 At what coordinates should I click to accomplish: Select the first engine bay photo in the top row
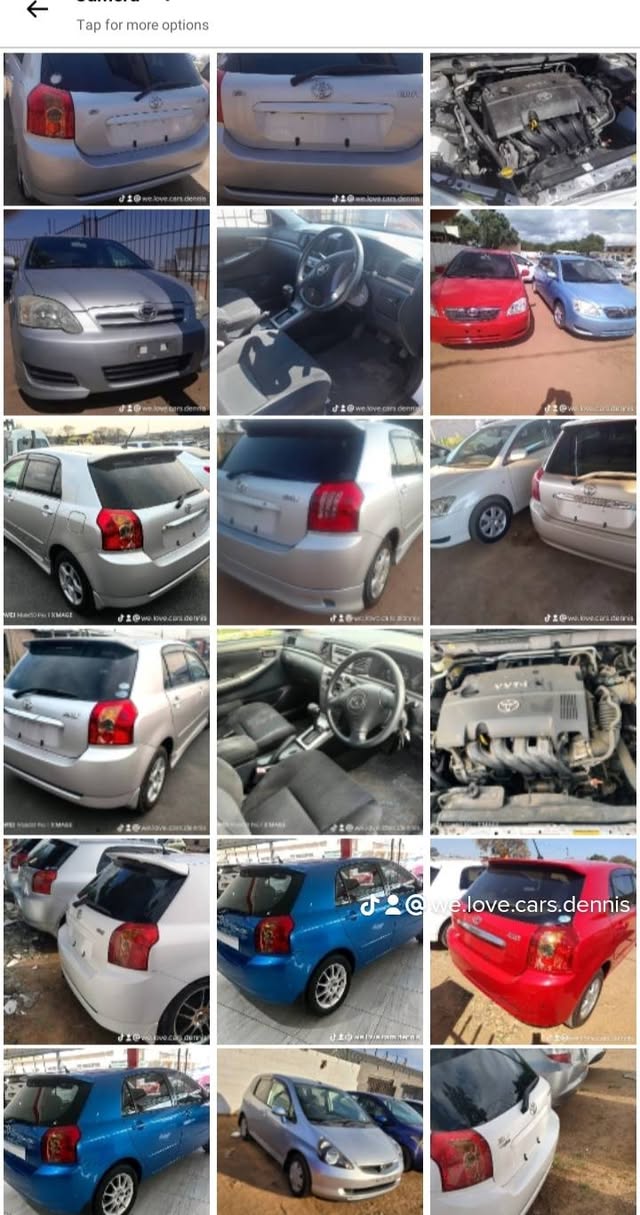(x=533, y=129)
